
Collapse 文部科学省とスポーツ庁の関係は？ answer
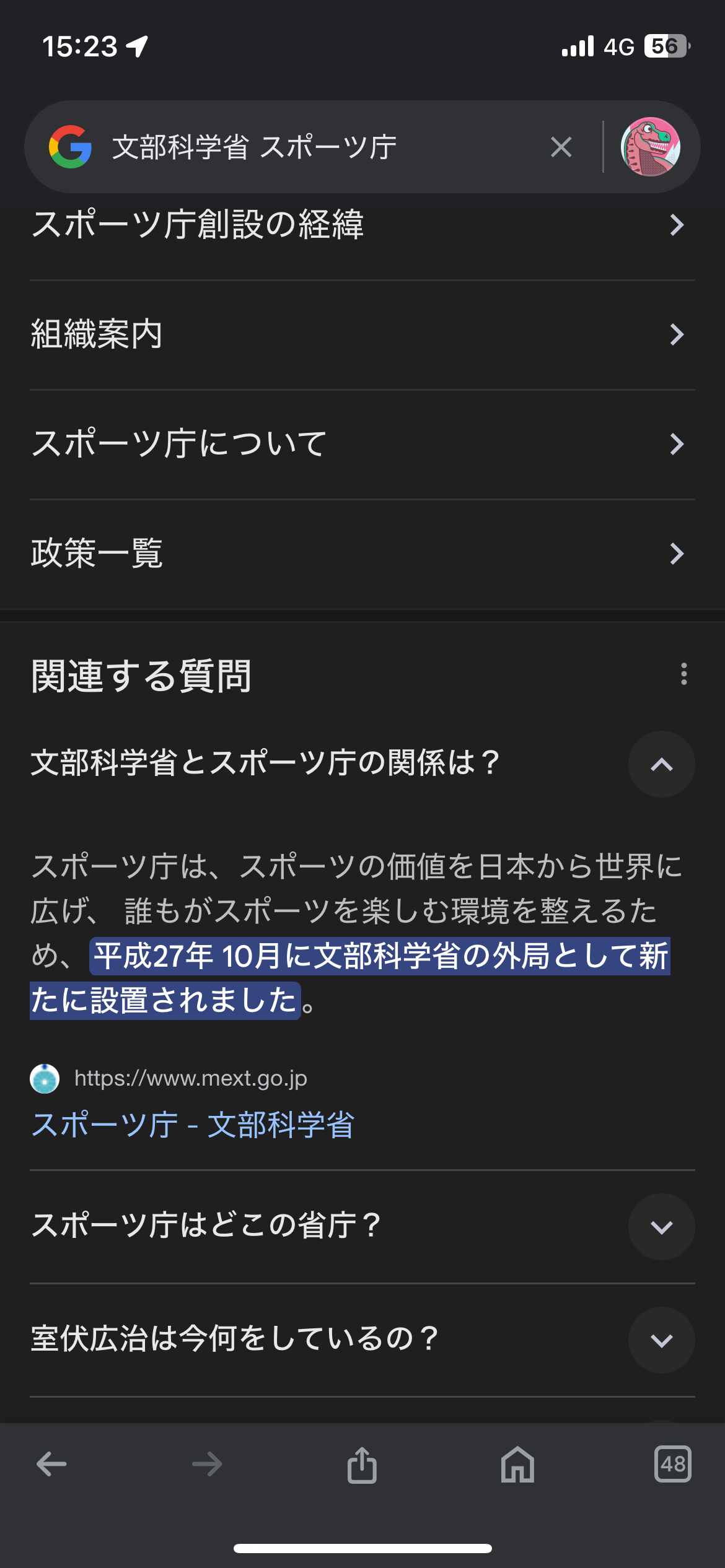(x=661, y=764)
